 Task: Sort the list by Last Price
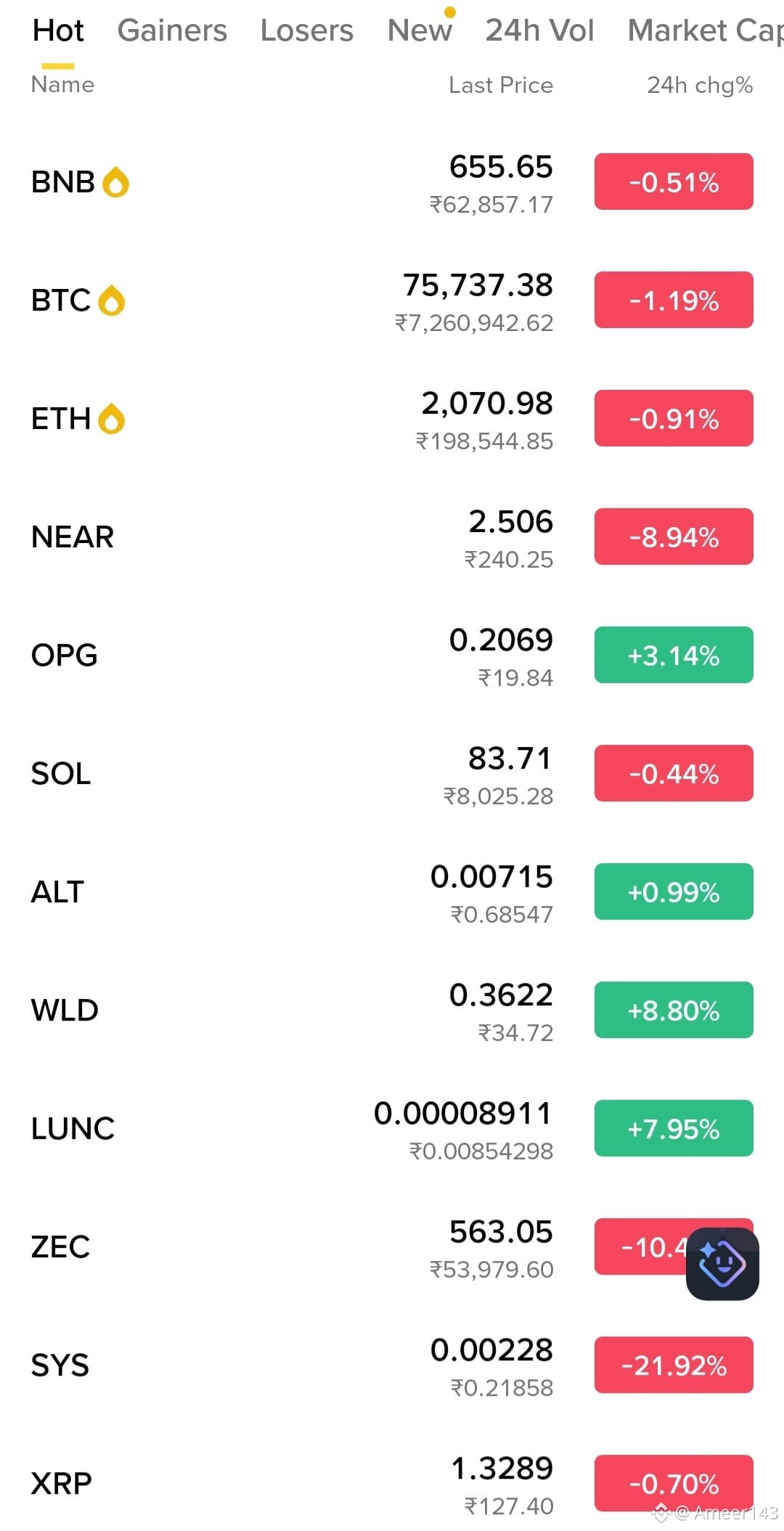click(501, 85)
